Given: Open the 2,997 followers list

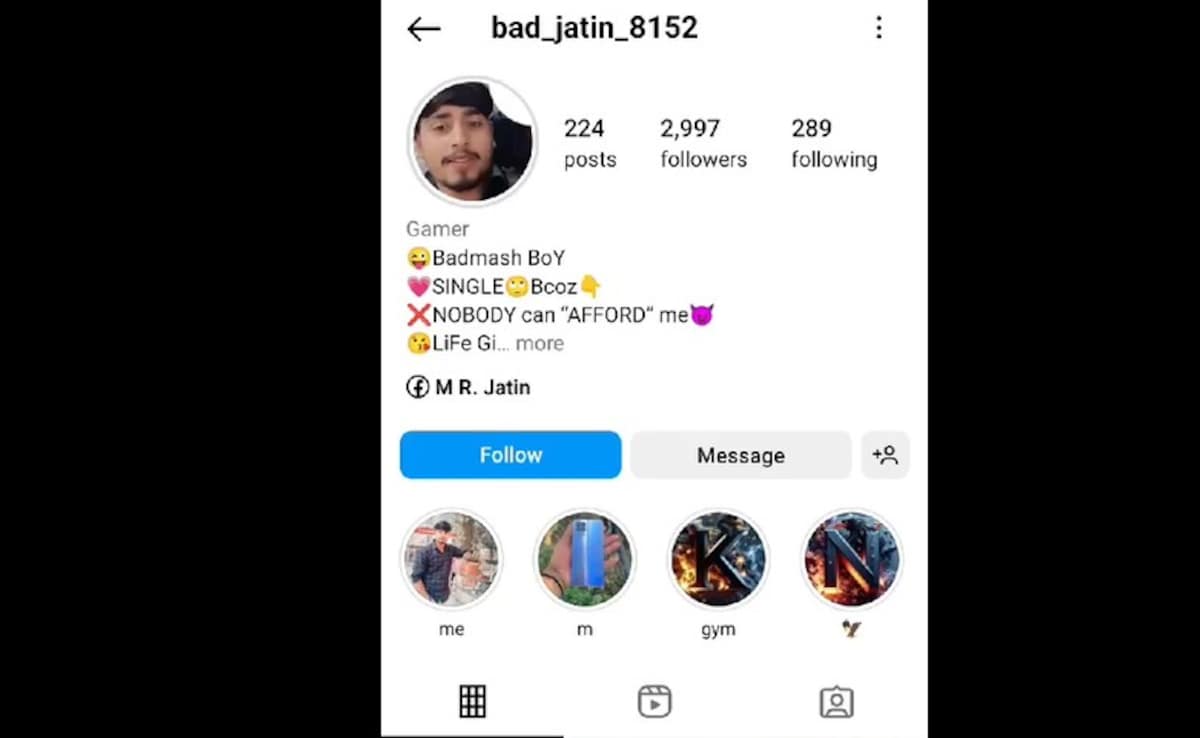Looking at the screenshot, I should pyautogui.click(x=703, y=143).
